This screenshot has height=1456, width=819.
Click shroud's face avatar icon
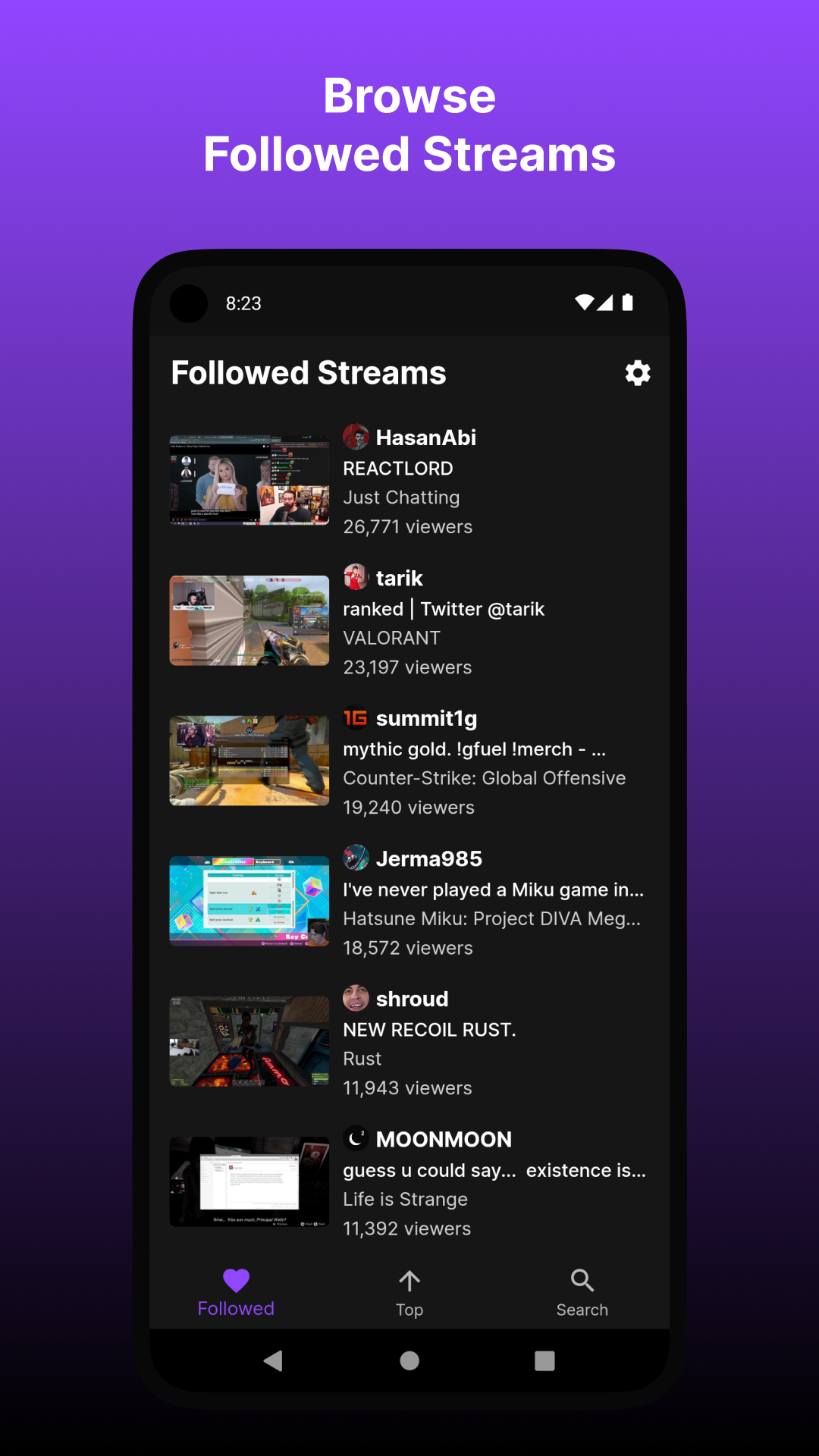[x=354, y=999]
